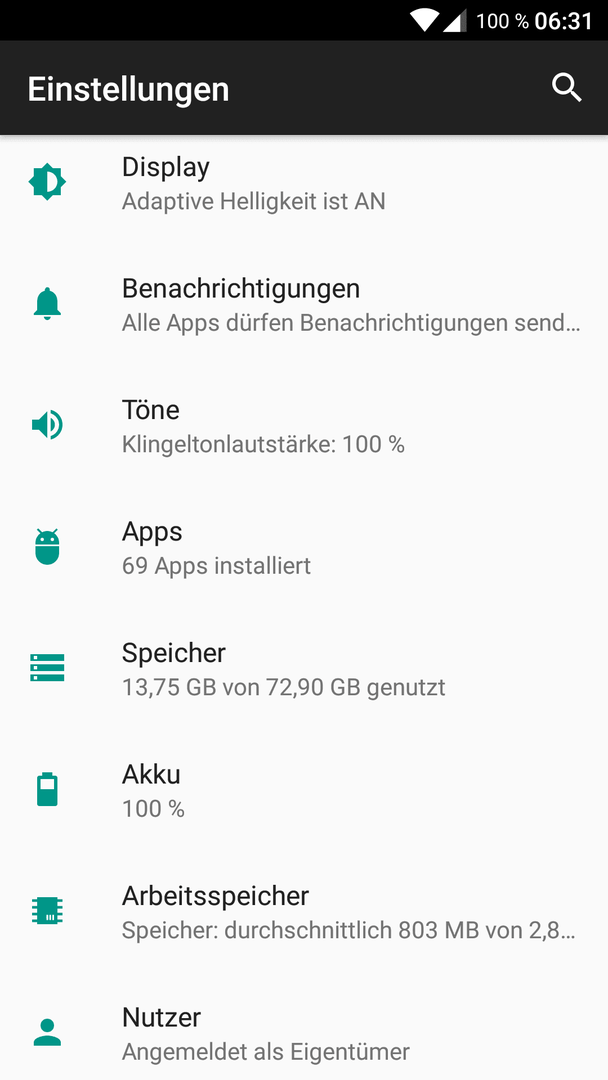Go to Benachrichtigungen settings

click(x=304, y=304)
